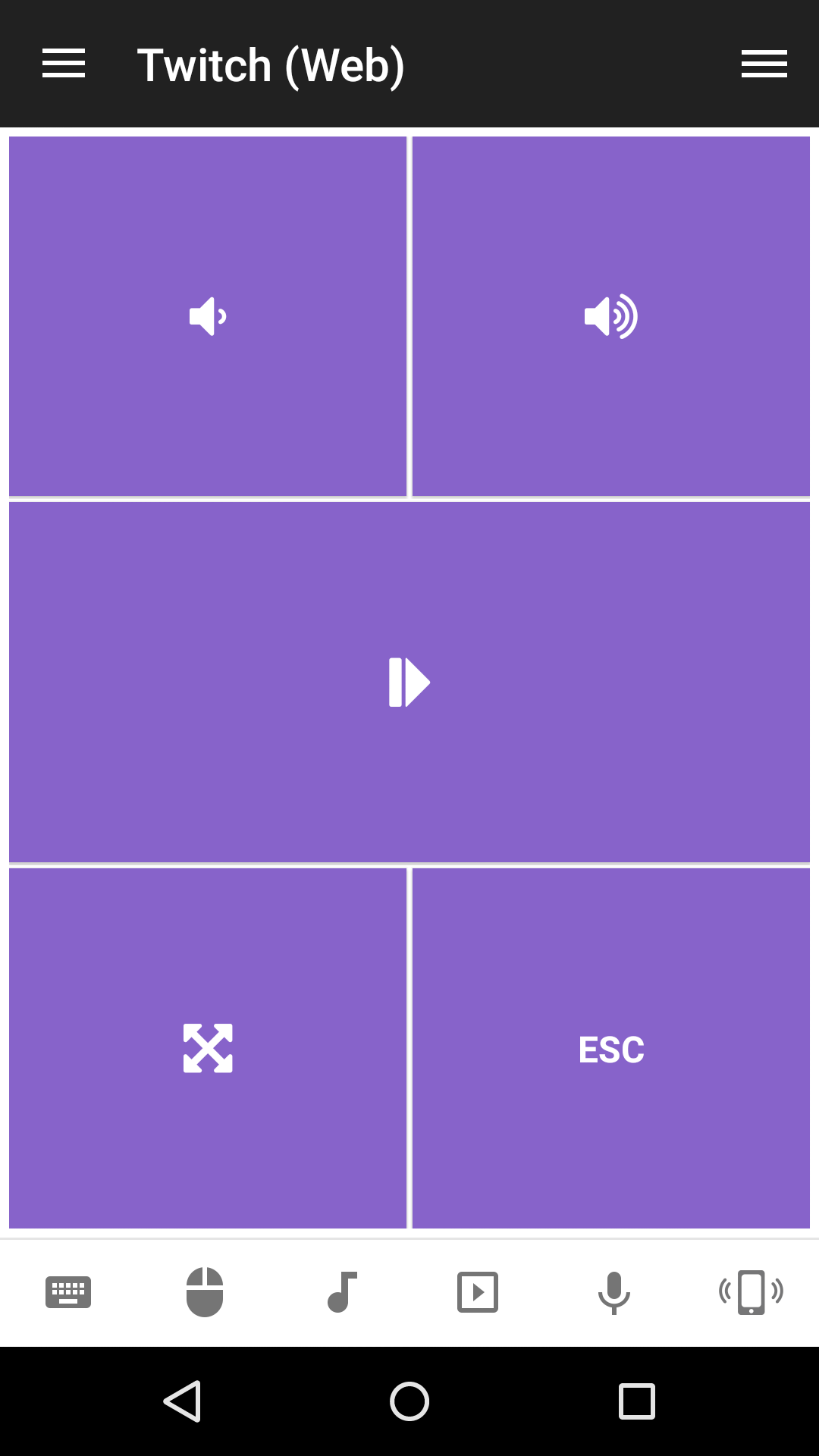Tap the phone vibration icon
This screenshot has width=819, height=1456.
click(751, 1292)
